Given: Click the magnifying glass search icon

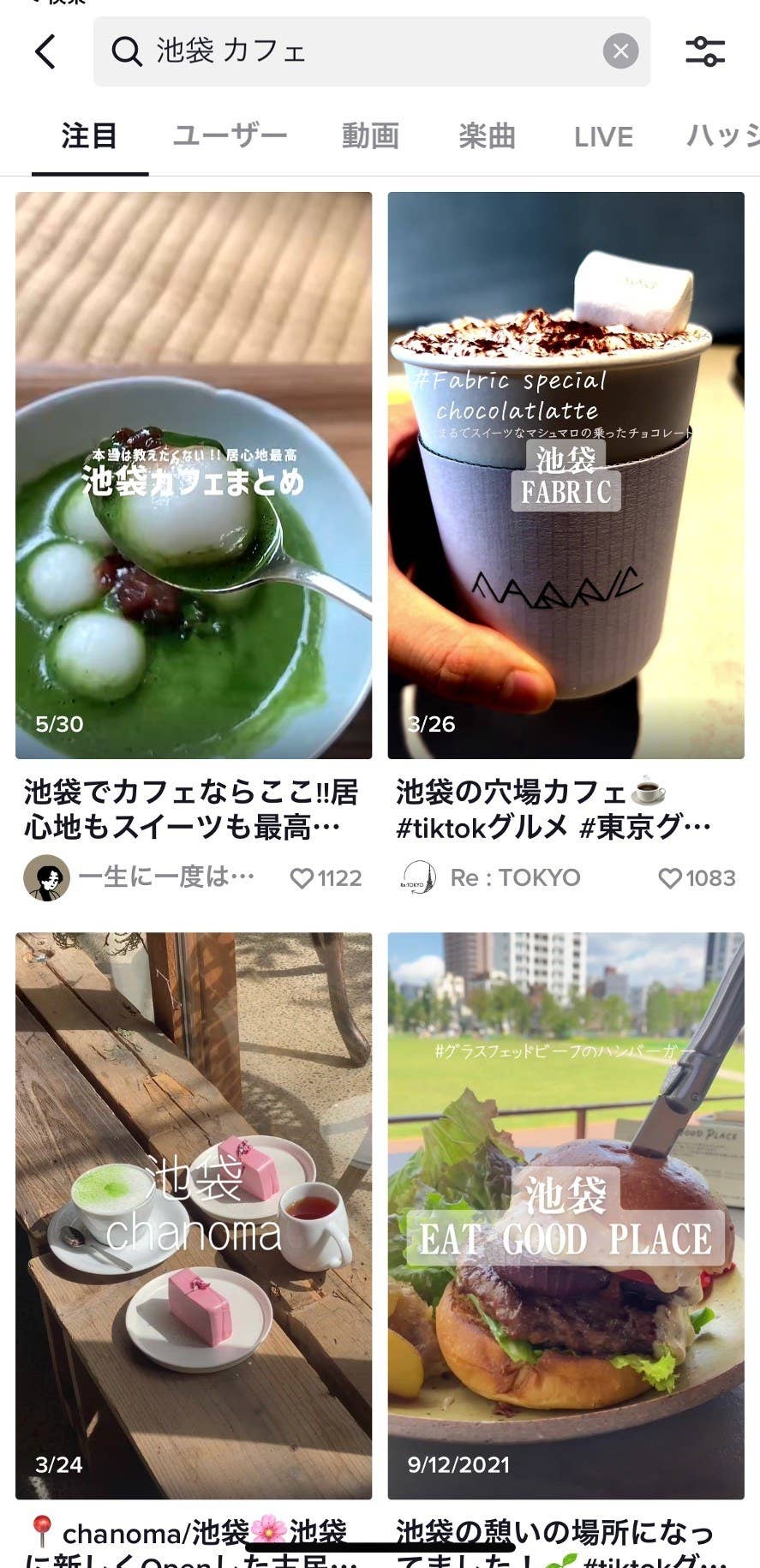Looking at the screenshot, I should point(125,52).
